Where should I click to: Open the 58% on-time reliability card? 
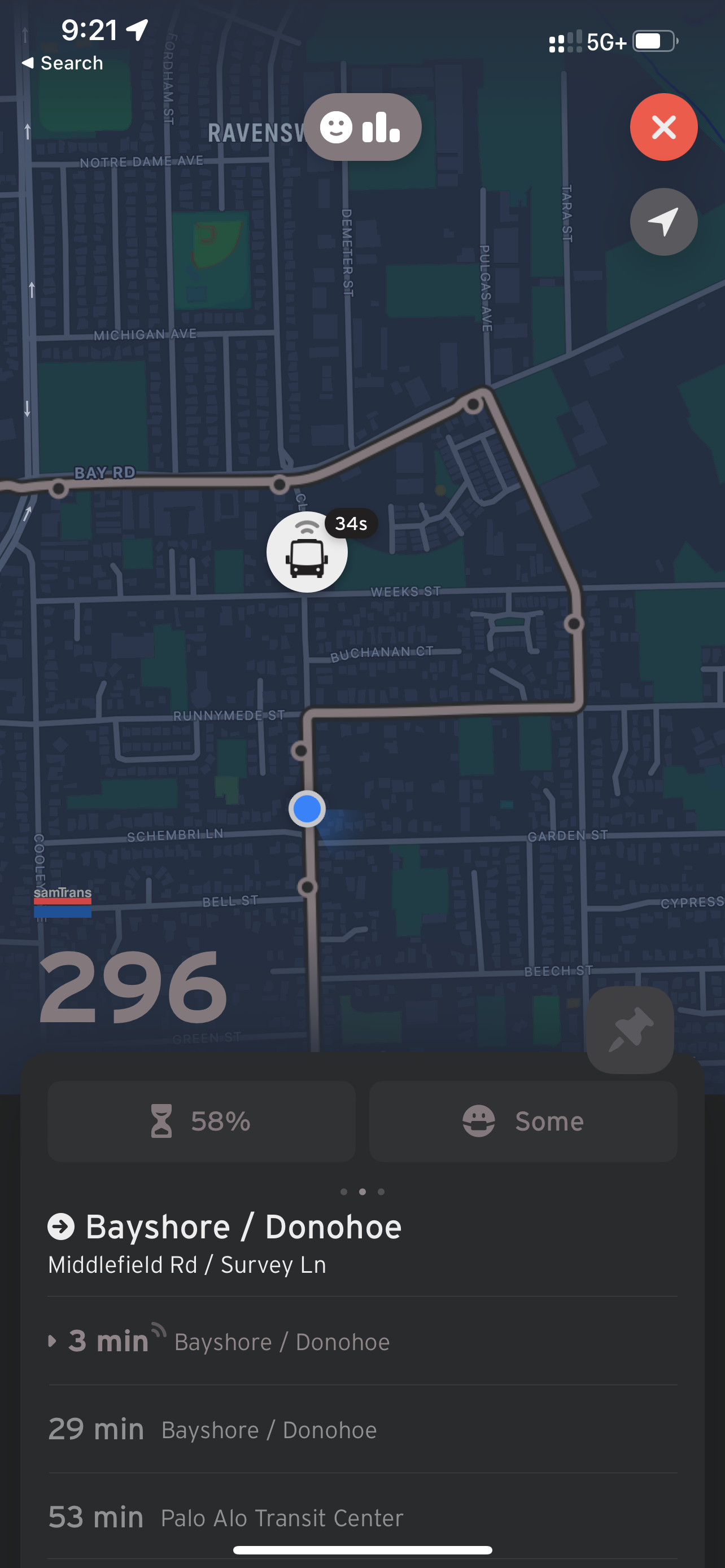click(x=202, y=1121)
